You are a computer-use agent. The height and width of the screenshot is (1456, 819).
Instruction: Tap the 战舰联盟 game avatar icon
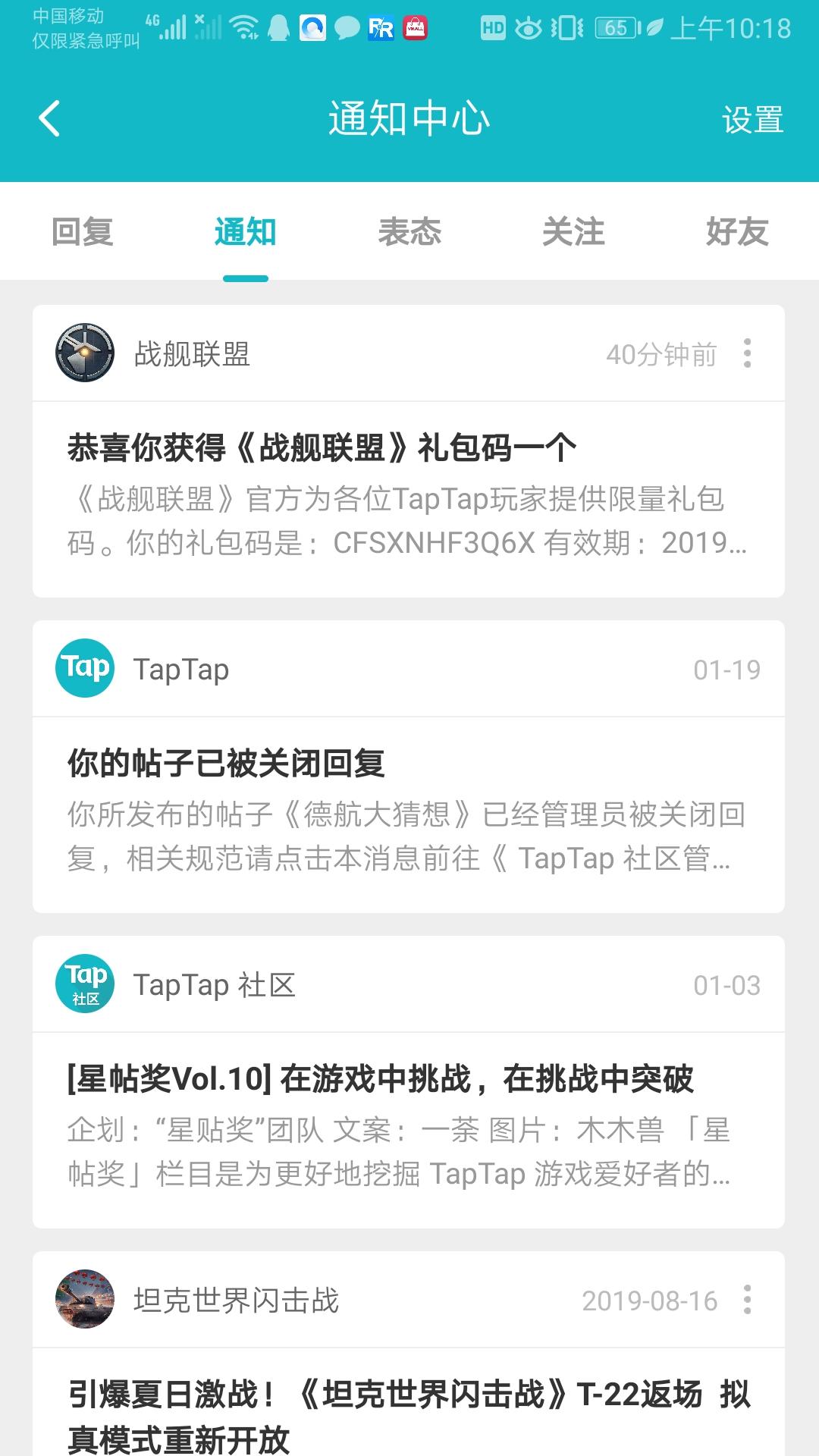click(85, 353)
